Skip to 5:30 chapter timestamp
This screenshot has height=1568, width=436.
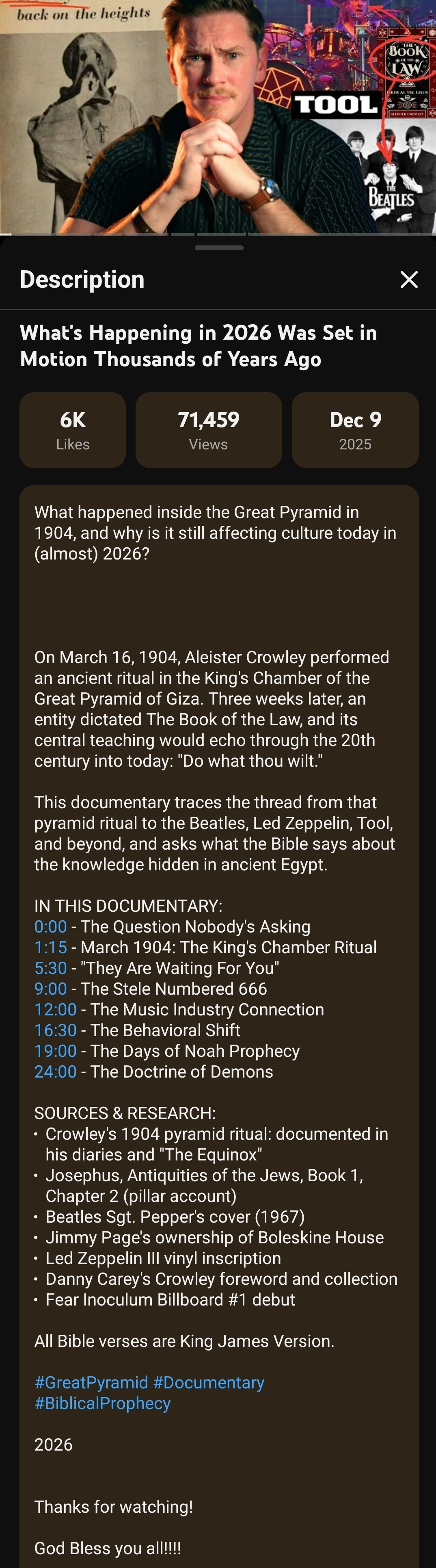click(x=50, y=968)
